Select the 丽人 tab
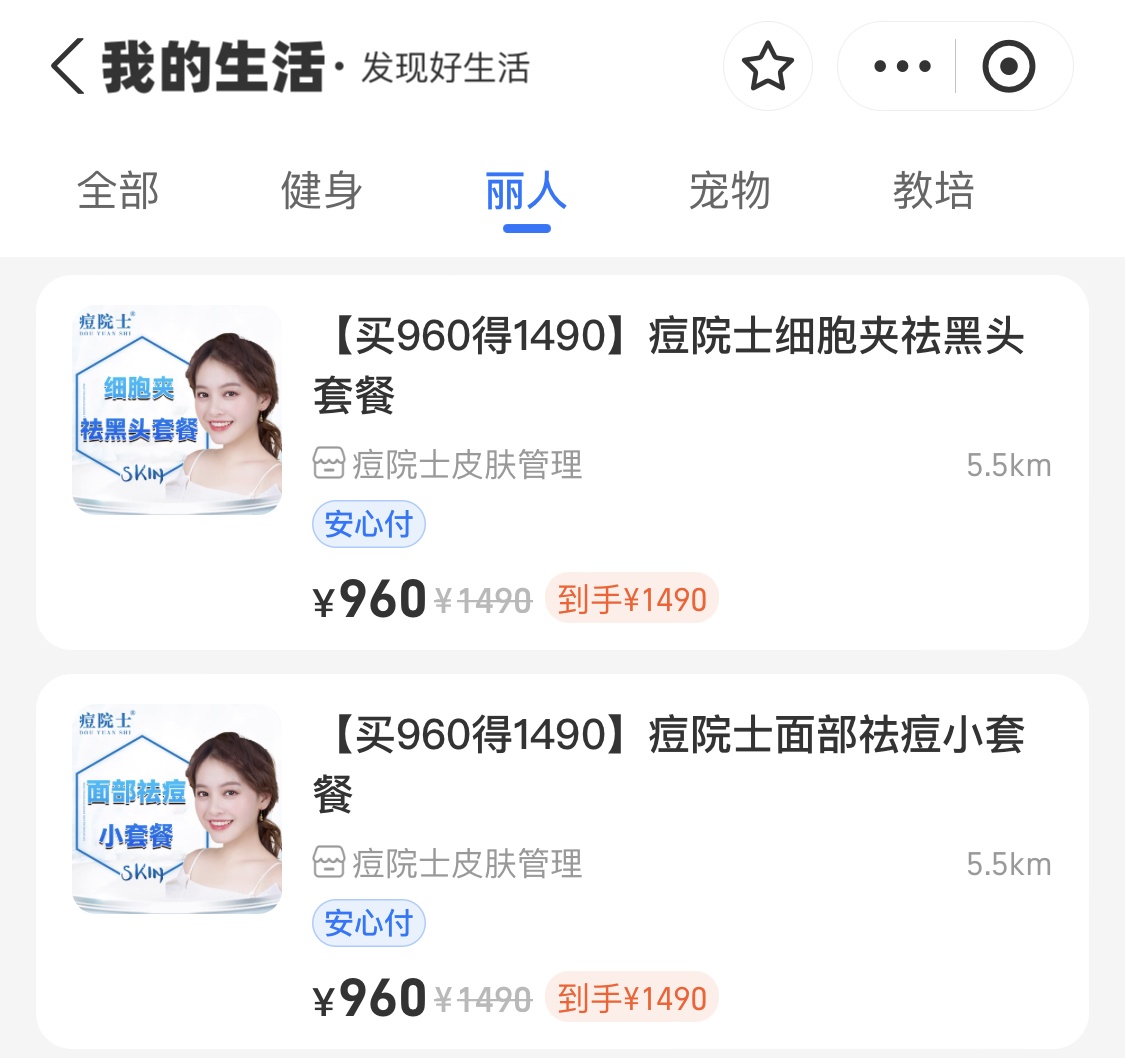 (x=526, y=190)
